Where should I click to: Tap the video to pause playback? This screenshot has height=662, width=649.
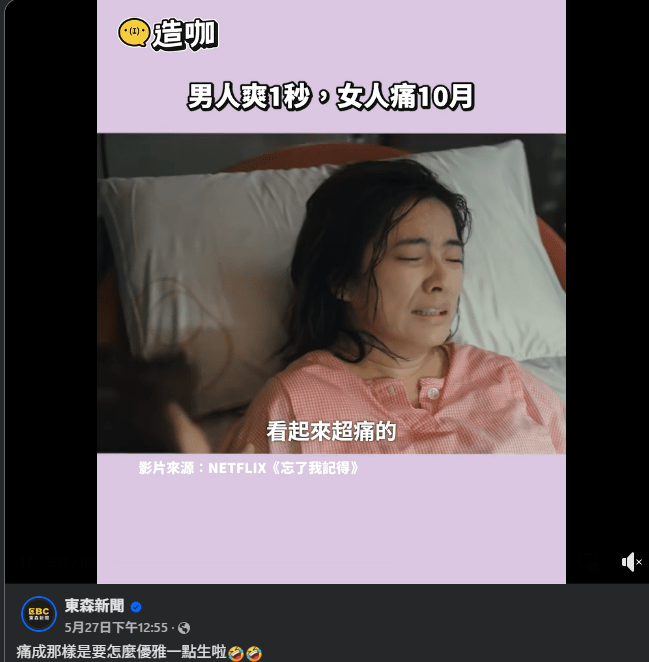pyautogui.click(x=331, y=300)
